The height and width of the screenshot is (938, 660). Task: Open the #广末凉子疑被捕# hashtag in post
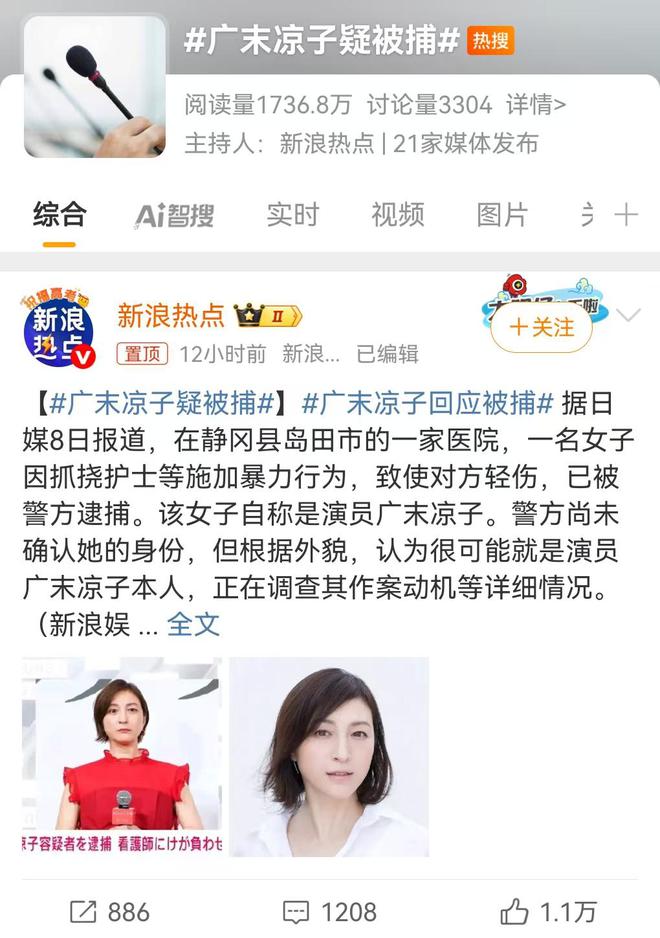click(x=163, y=404)
